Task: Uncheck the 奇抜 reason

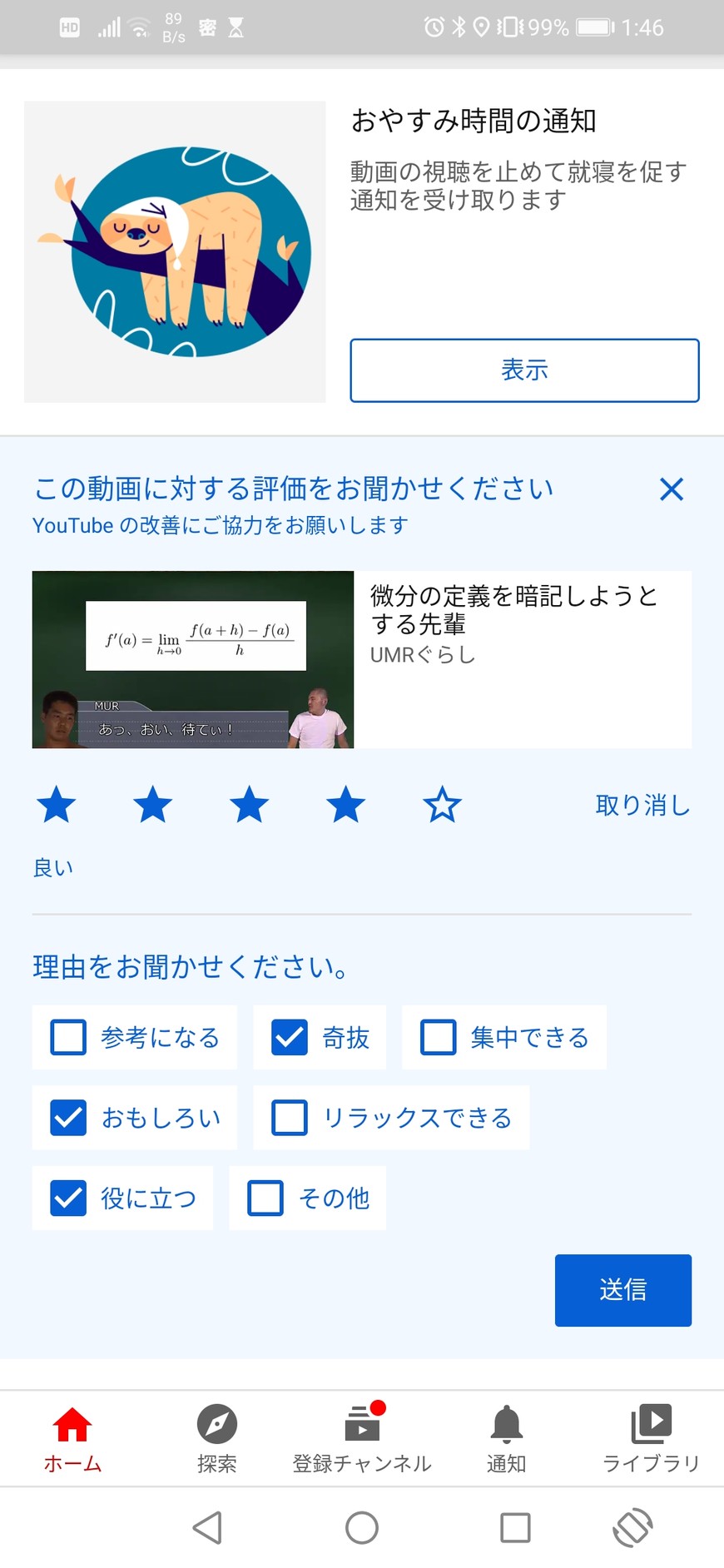Action: click(x=290, y=1038)
